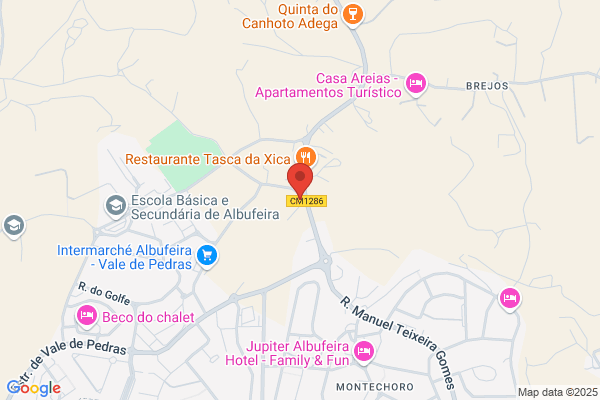Tap the unlabeled hotel marker at right side
Image resolution: width=600 pixels, height=400 pixels.
[510, 299]
